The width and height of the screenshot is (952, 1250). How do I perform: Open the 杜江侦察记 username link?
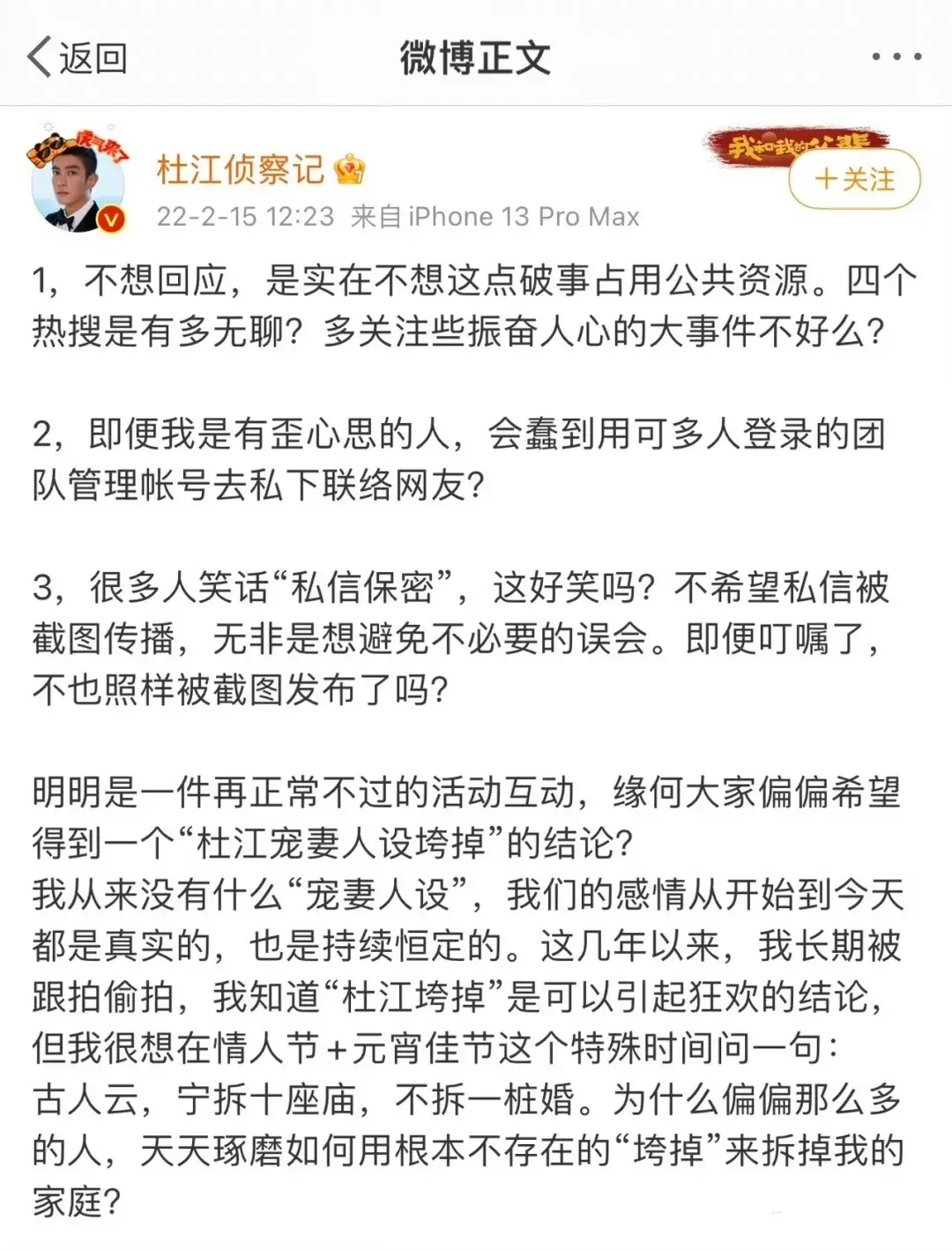240,170
